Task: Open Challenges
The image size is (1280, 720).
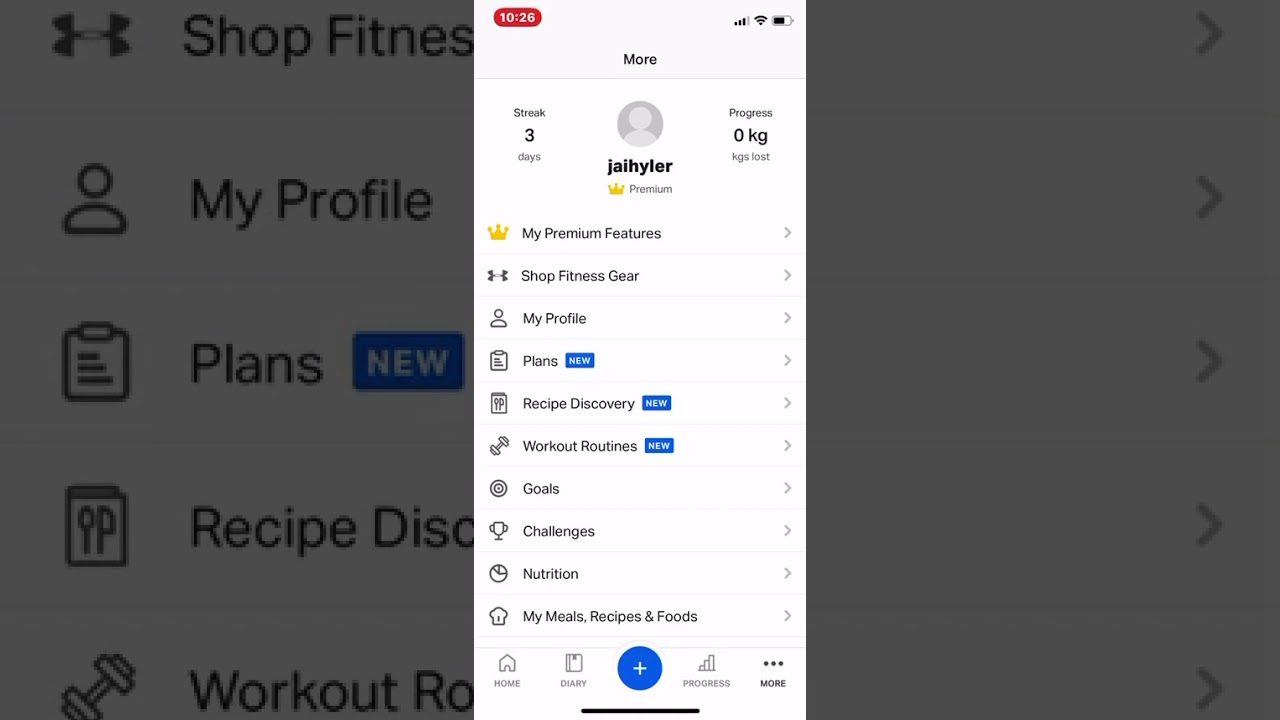Action: pyautogui.click(x=639, y=531)
